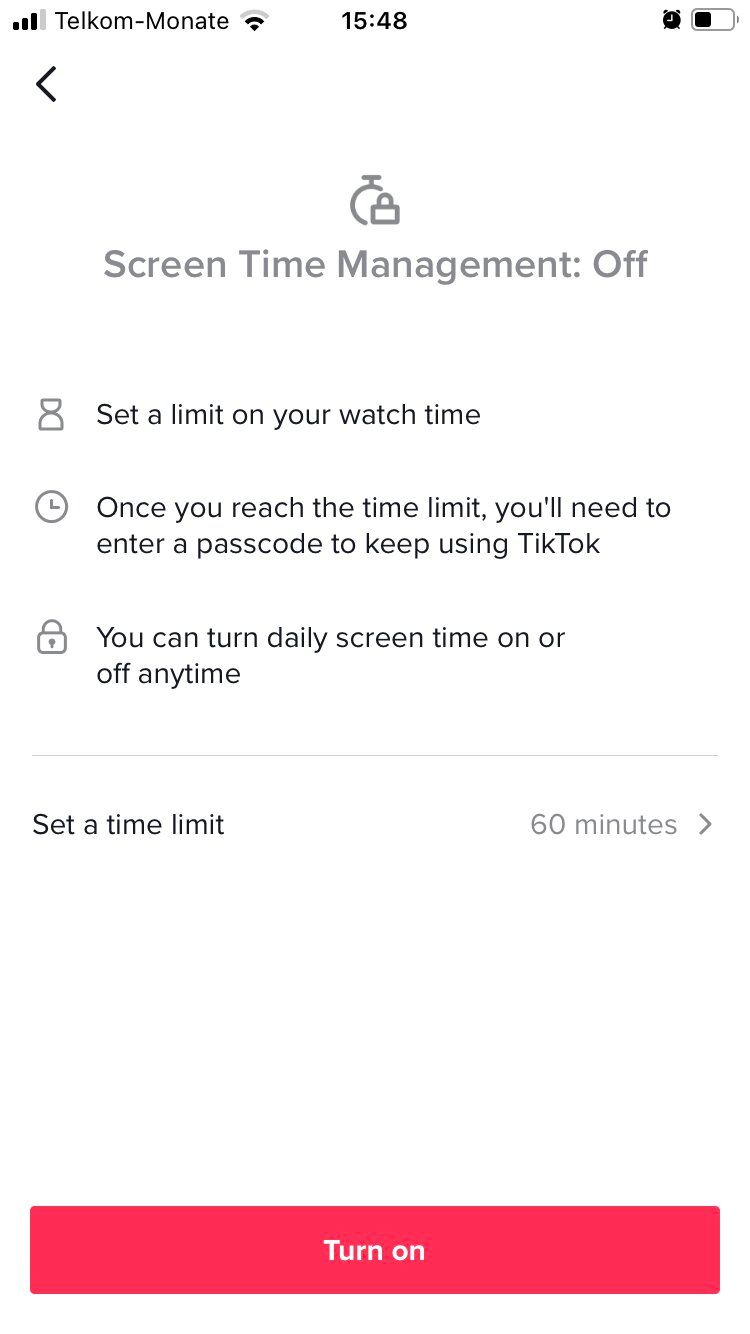Image resolution: width=750 pixels, height=1334 pixels.
Task: Expand the Set a time limit options
Action: [x=374, y=824]
